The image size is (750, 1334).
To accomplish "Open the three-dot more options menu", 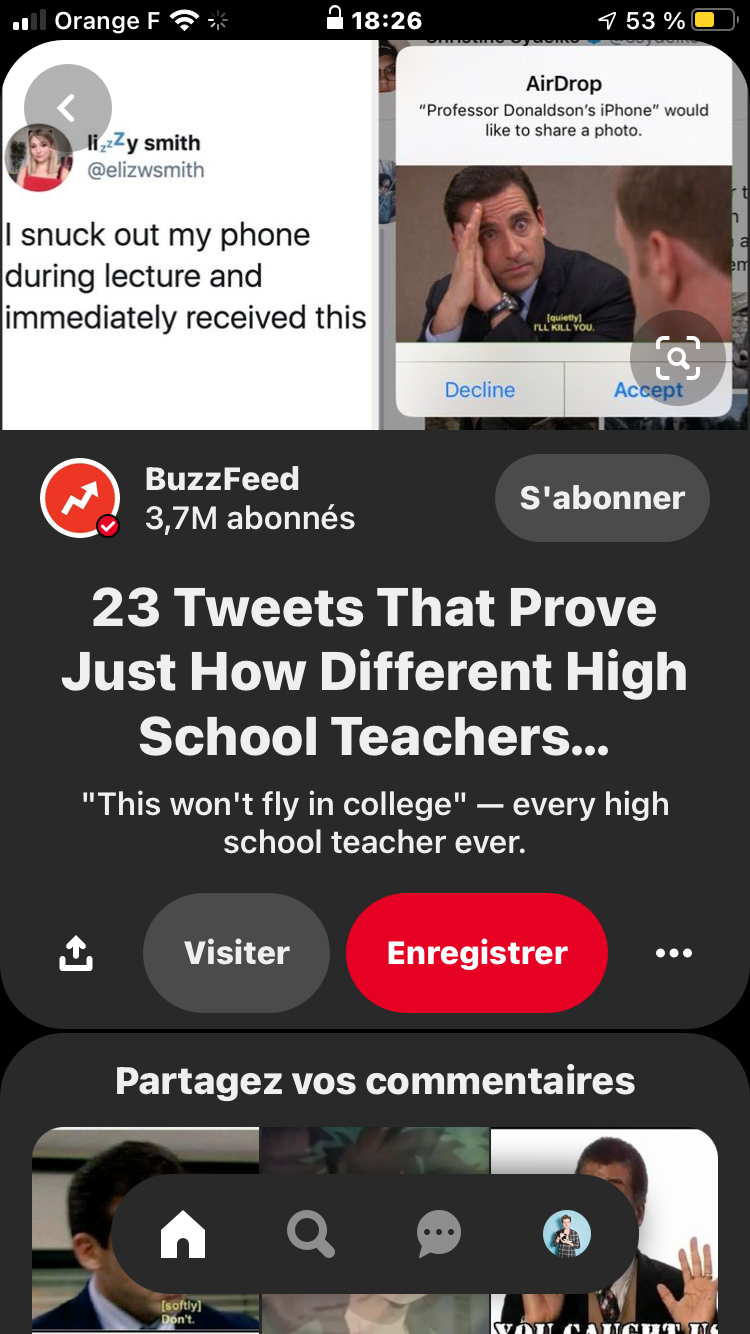I will pos(673,953).
